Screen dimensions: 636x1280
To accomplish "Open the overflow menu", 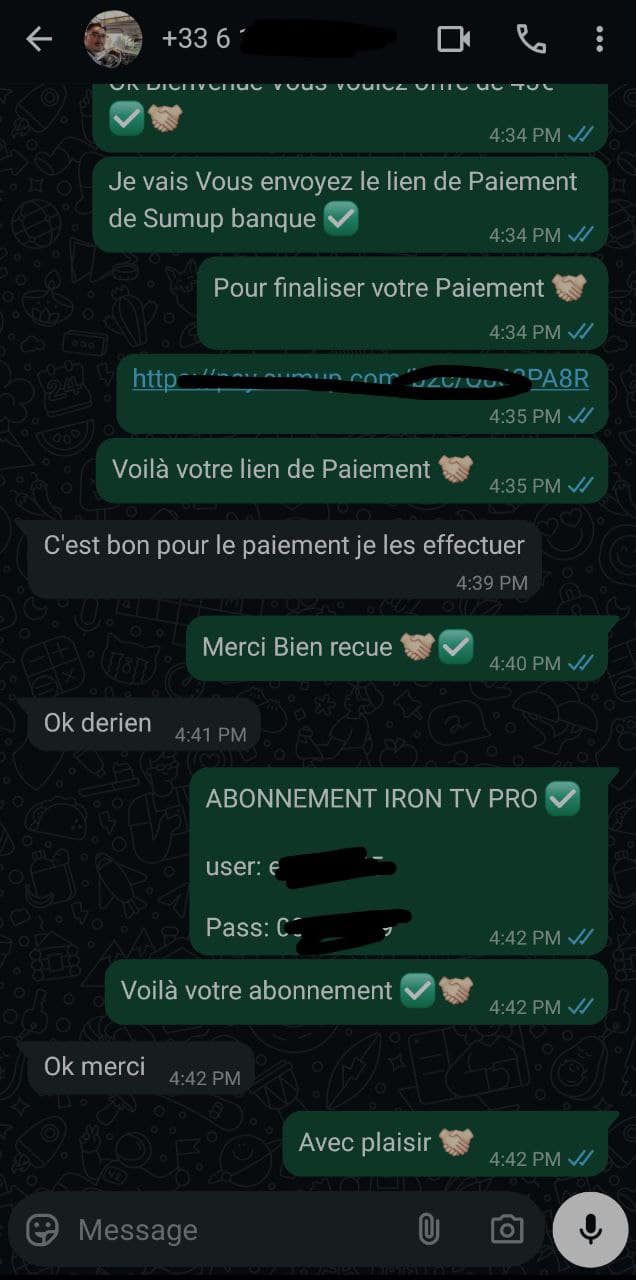I will tap(599, 40).
